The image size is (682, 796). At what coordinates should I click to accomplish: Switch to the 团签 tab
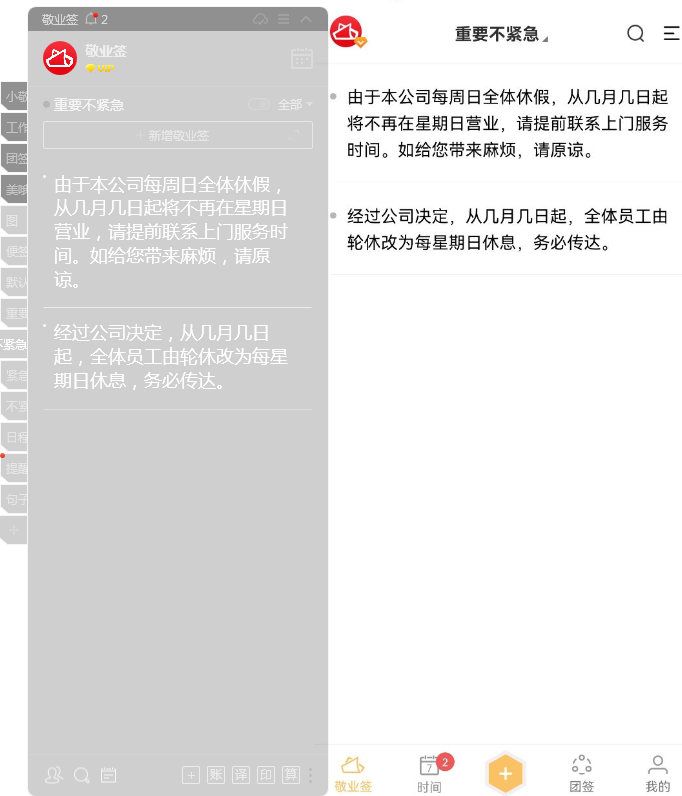click(x=581, y=774)
